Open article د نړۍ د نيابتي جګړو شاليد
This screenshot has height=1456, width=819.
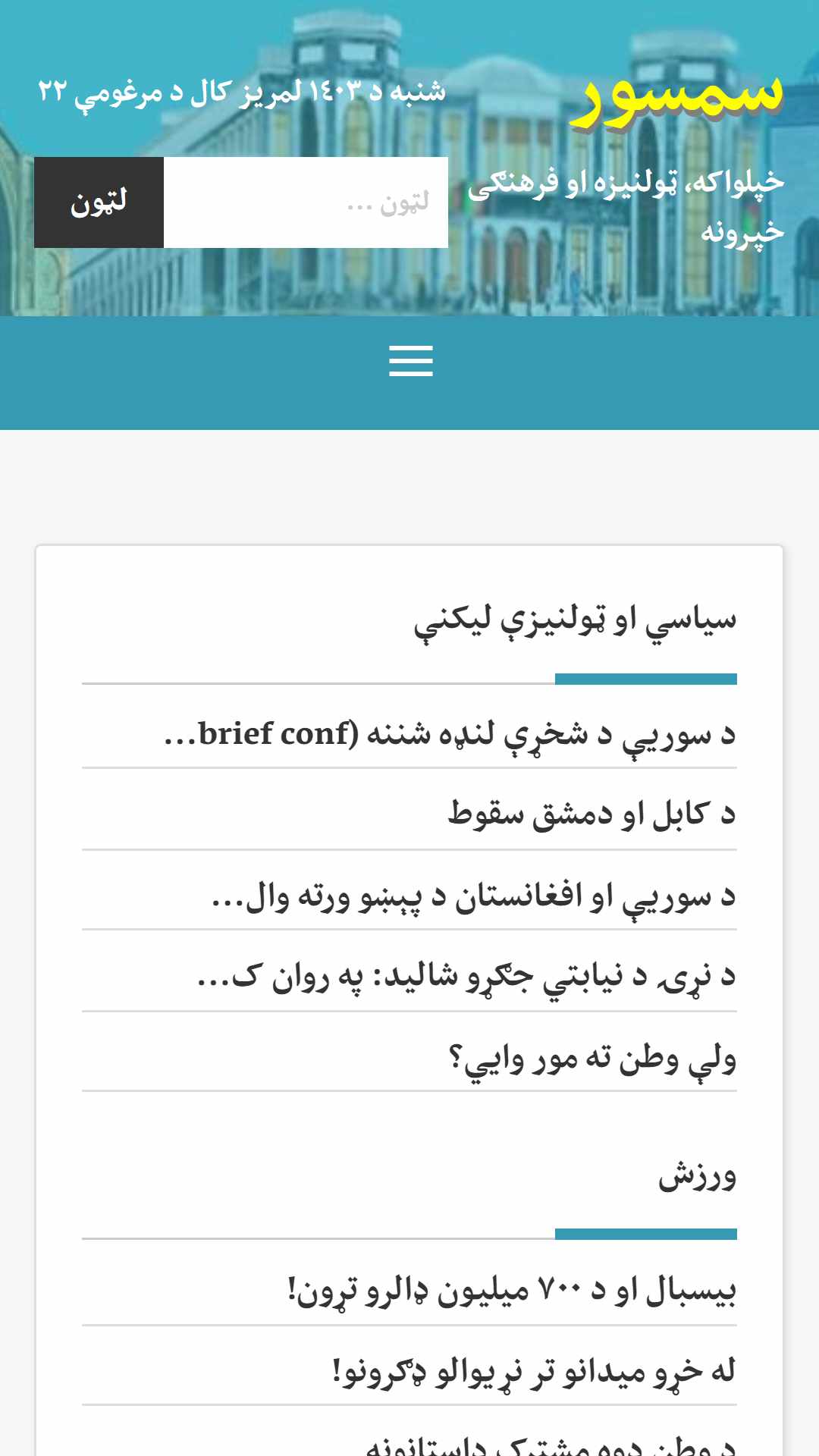coord(466,976)
